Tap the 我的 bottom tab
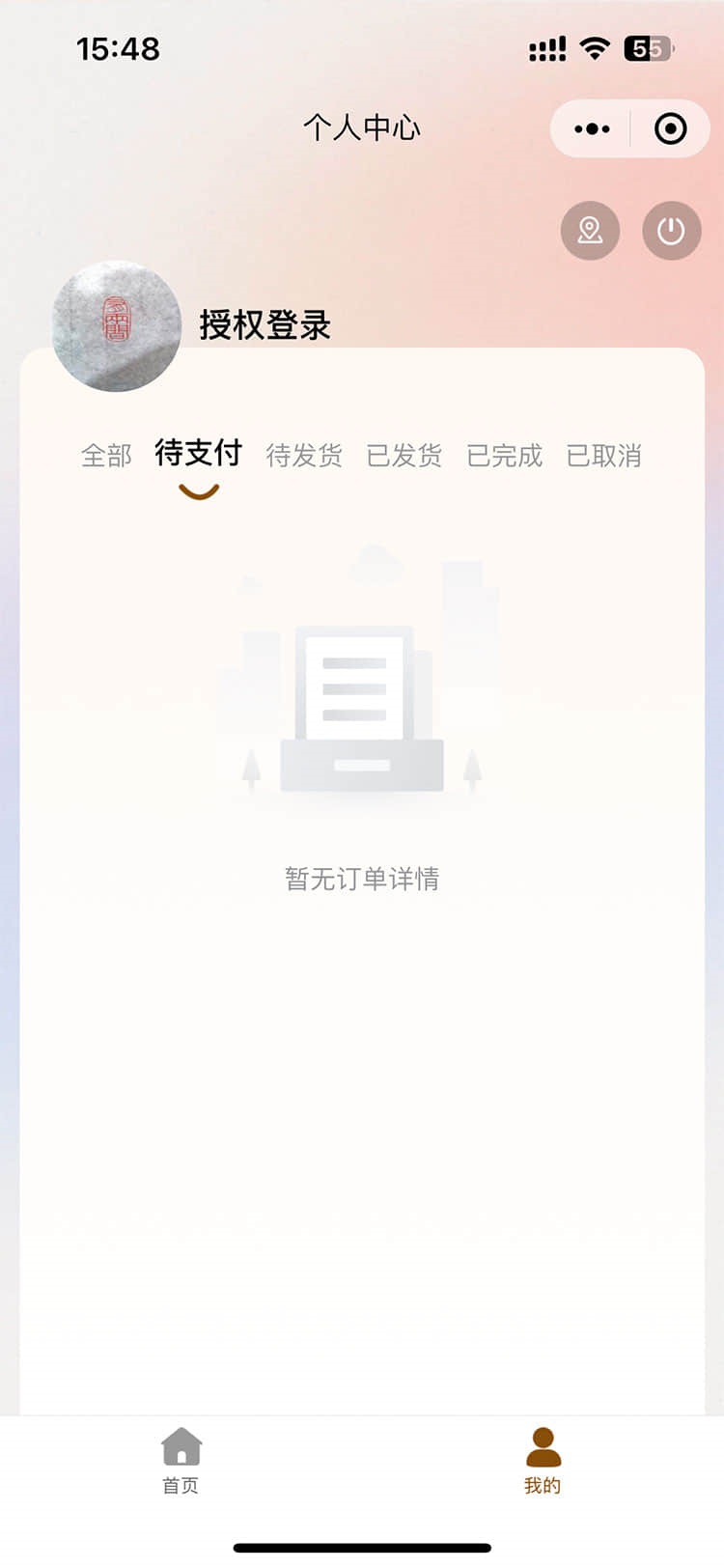Image resolution: width=724 pixels, height=1568 pixels. coord(543,1460)
